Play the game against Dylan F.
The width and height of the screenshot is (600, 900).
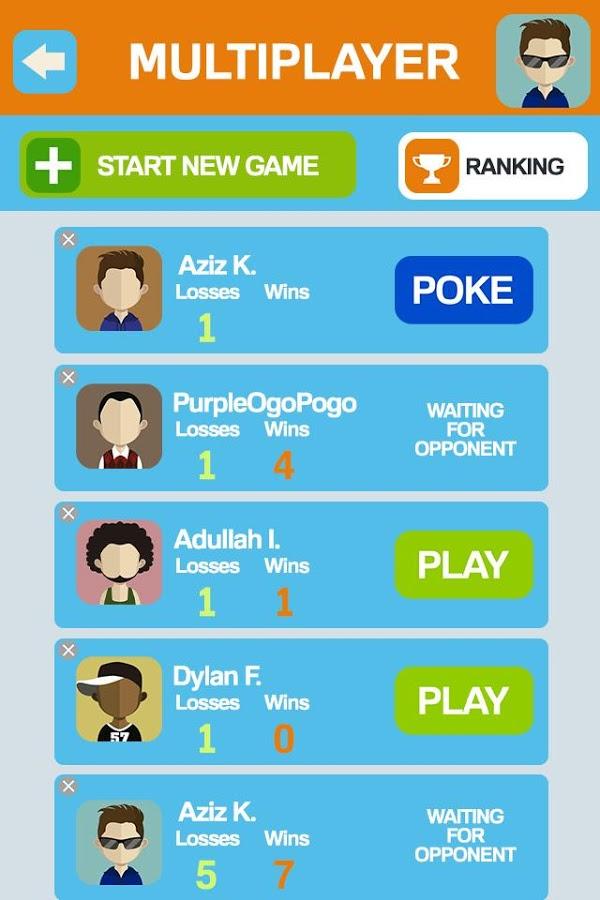[x=463, y=701]
